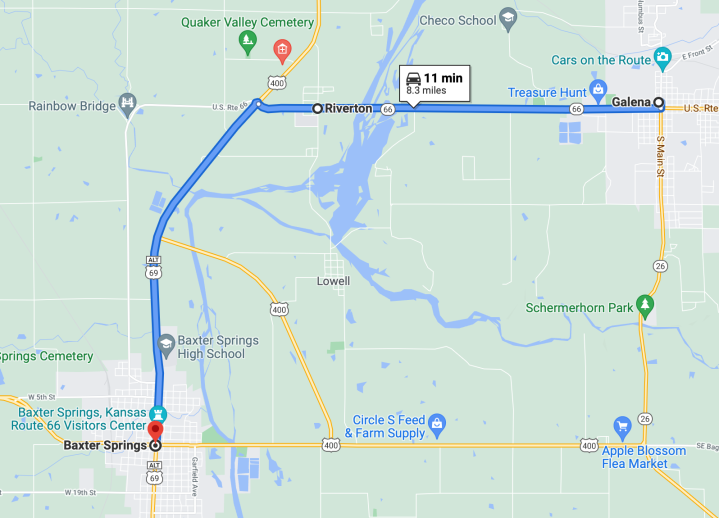Image resolution: width=719 pixels, height=518 pixels.
Task: Select the 11 min route time label
Action: (435, 83)
